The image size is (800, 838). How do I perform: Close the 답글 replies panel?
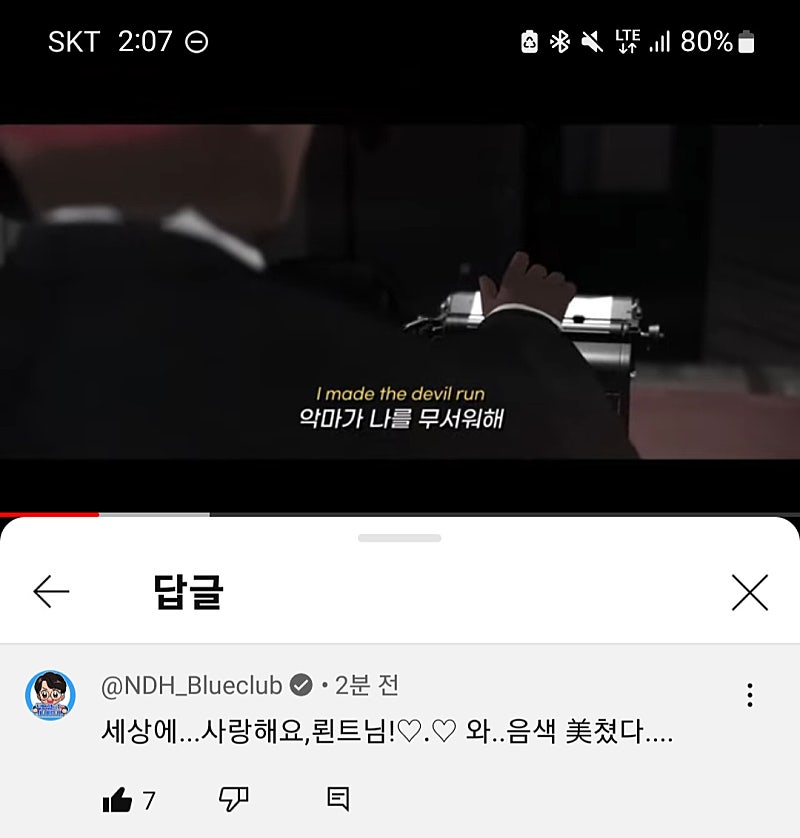coord(749,592)
